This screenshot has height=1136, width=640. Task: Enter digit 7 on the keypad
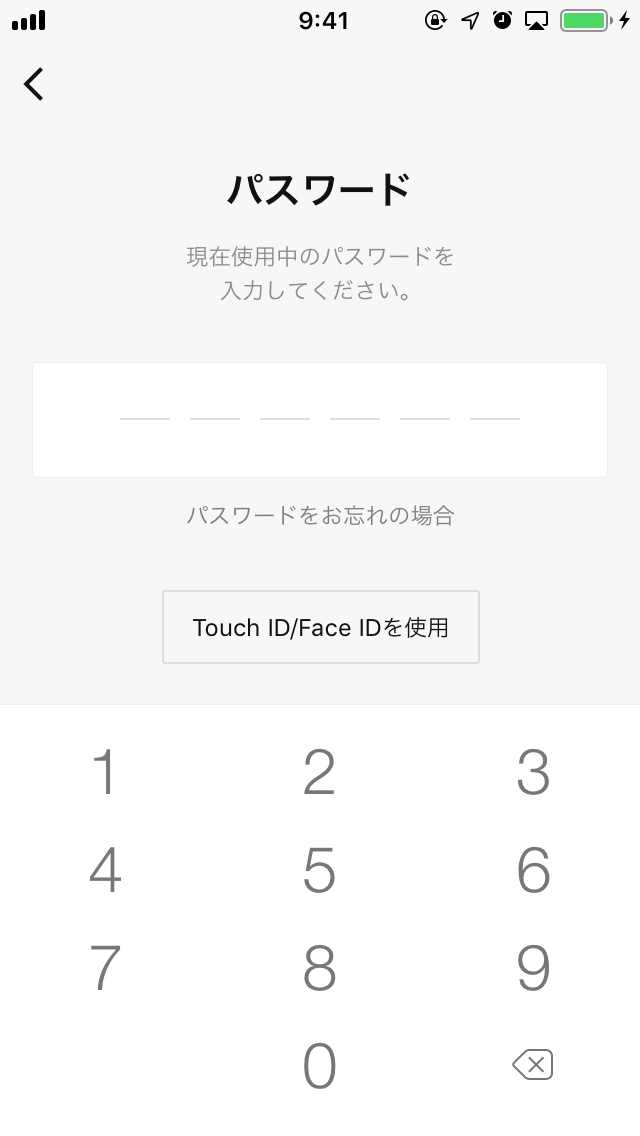pyautogui.click(x=105, y=967)
